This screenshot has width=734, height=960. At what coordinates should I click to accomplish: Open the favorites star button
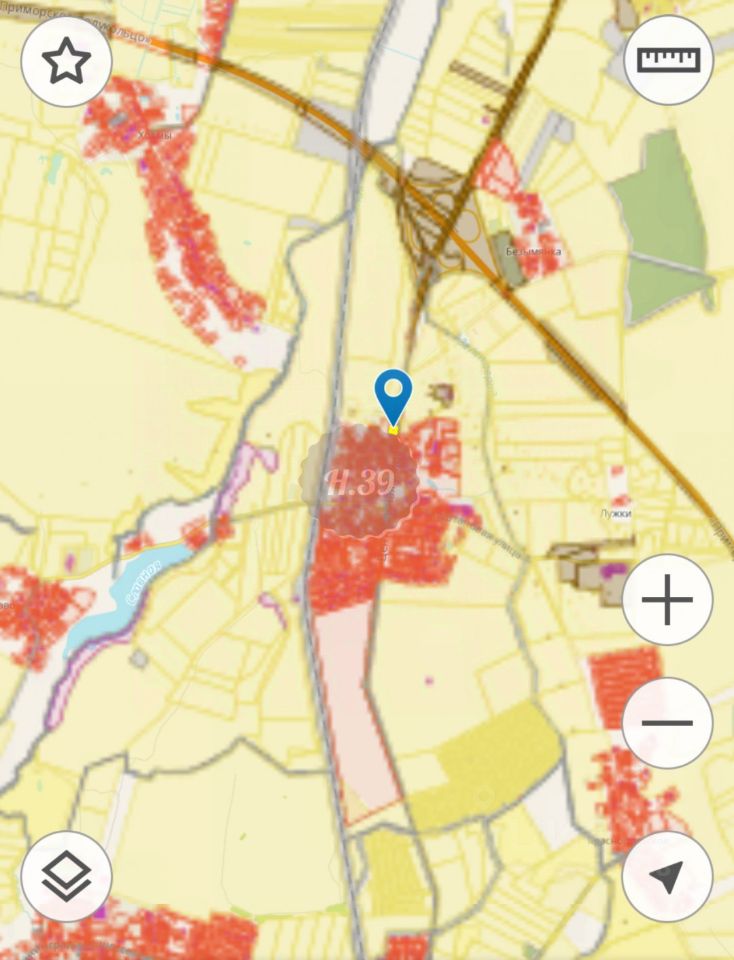point(66,62)
